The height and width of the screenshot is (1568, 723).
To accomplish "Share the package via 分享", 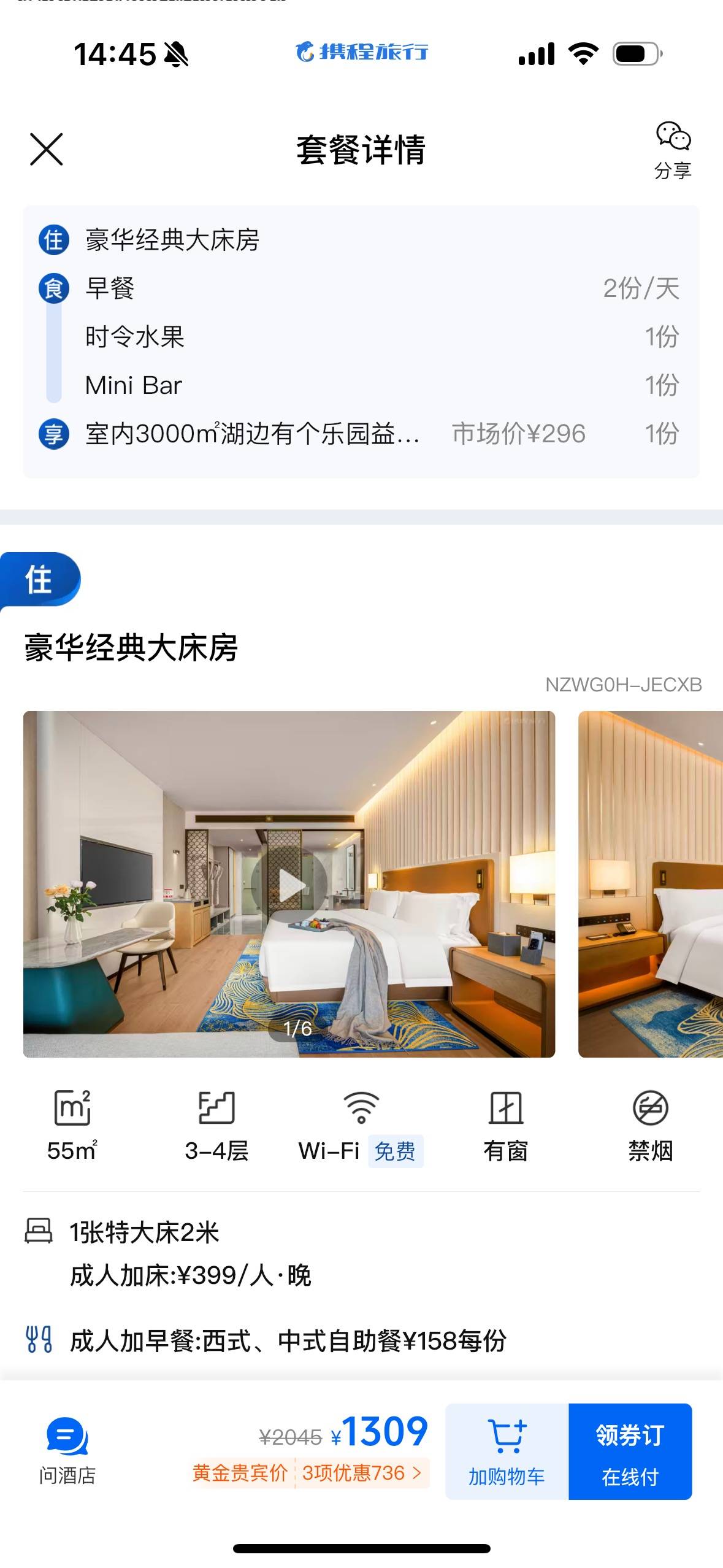I will tap(673, 150).
